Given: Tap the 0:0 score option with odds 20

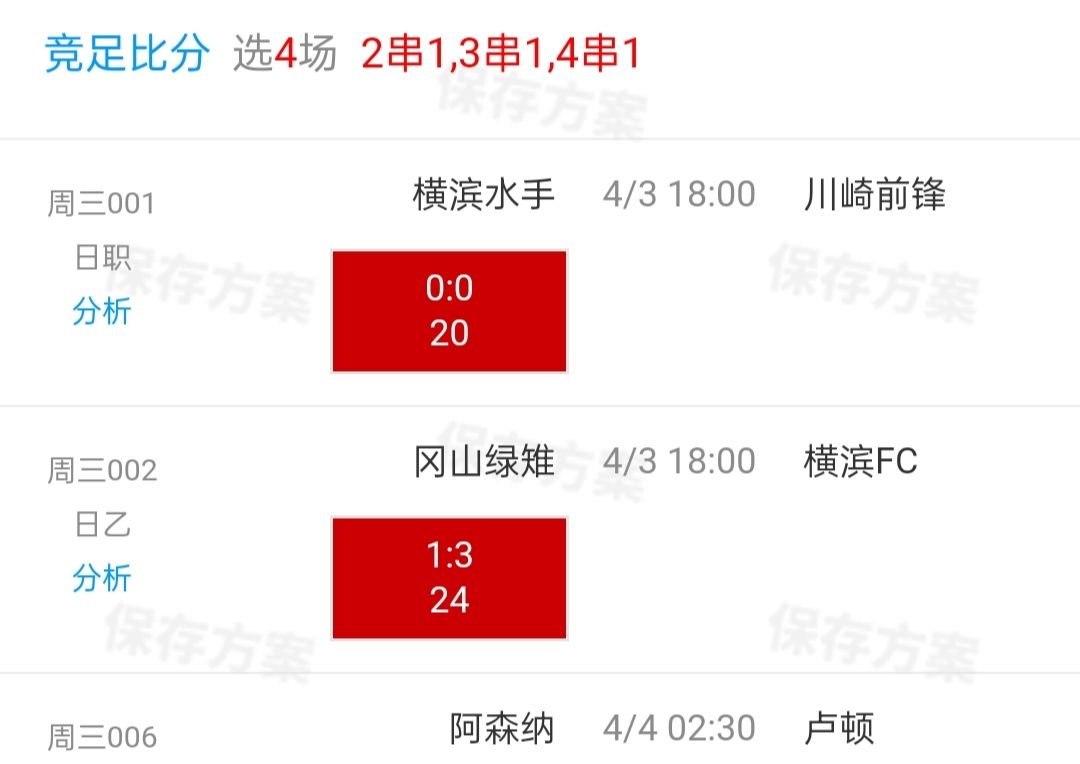Looking at the screenshot, I should pyautogui.click(x=449, y=311).
